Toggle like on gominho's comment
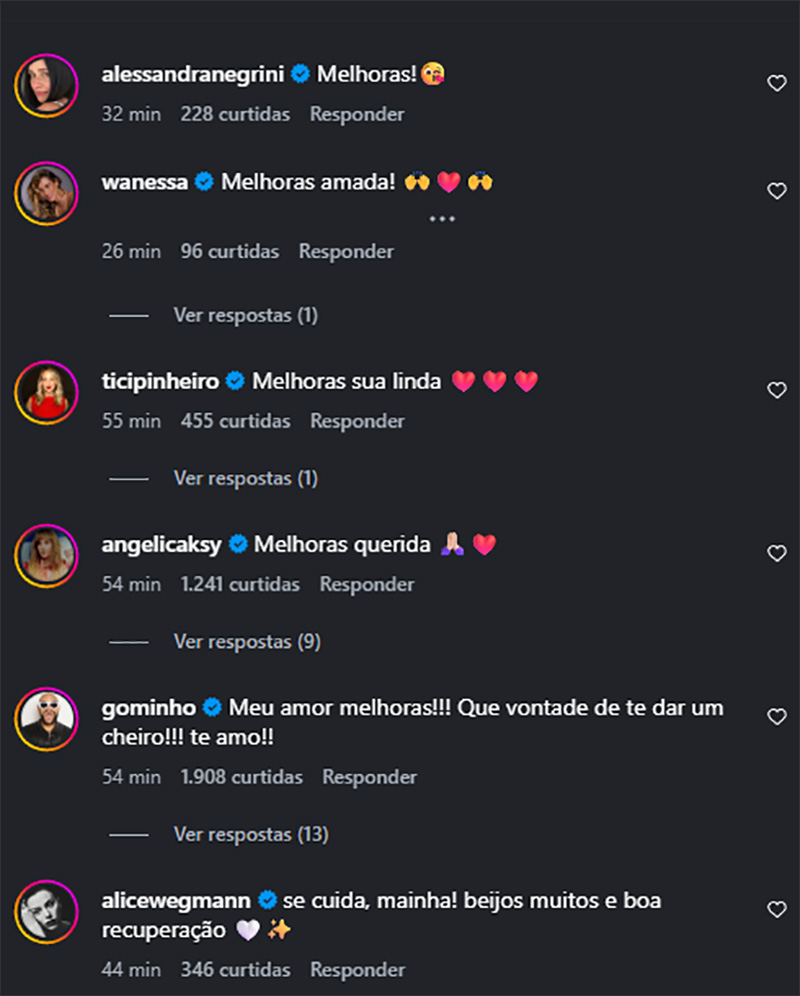 (777, 716)
